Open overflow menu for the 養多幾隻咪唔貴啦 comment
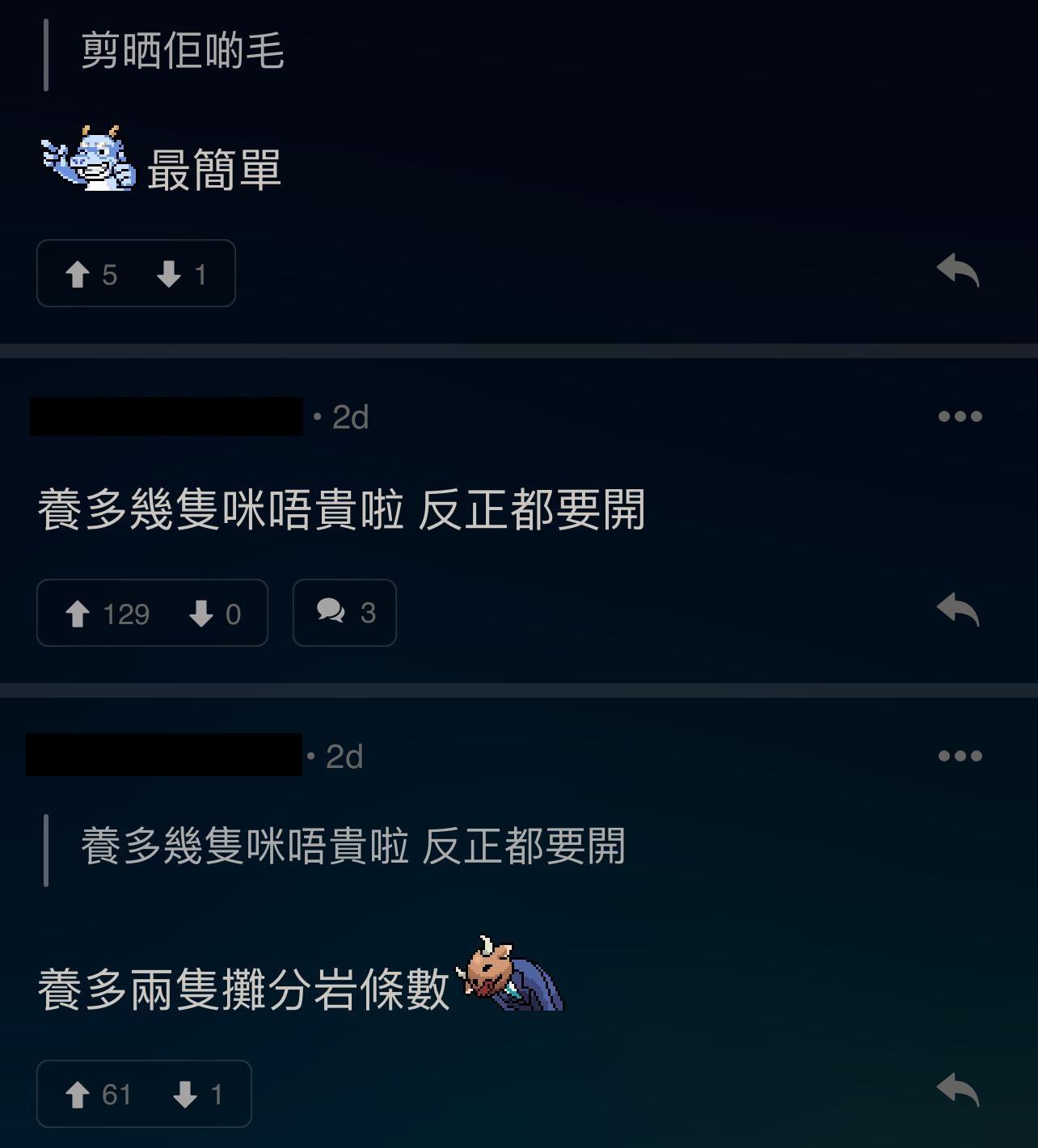The width and height of the screenshot is (1038, 1148). (x=960, y=416)
